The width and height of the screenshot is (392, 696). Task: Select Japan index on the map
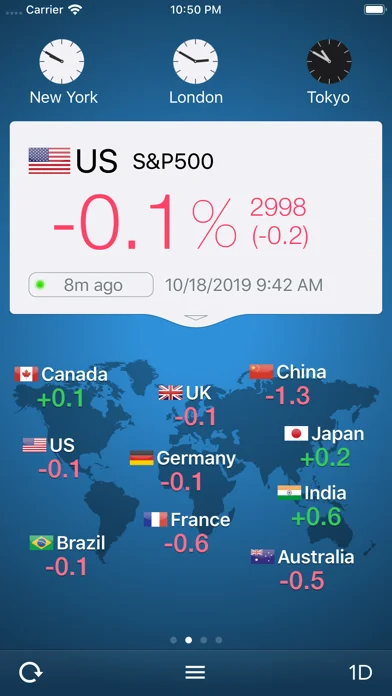(325, 447)
